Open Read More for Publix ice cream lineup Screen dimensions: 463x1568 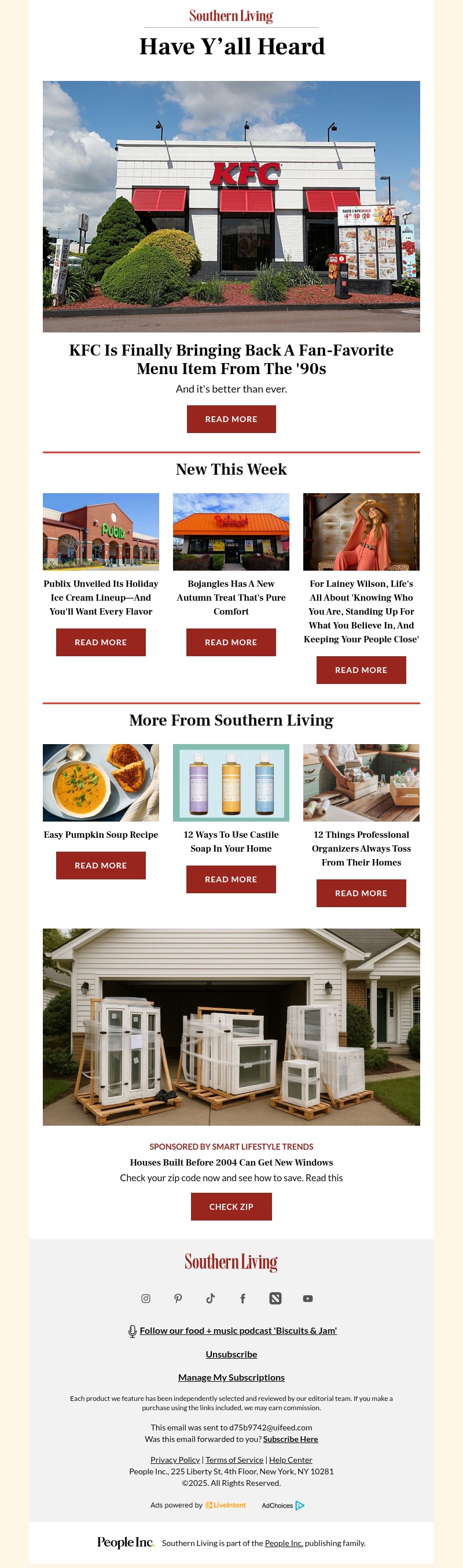point(101,642)
